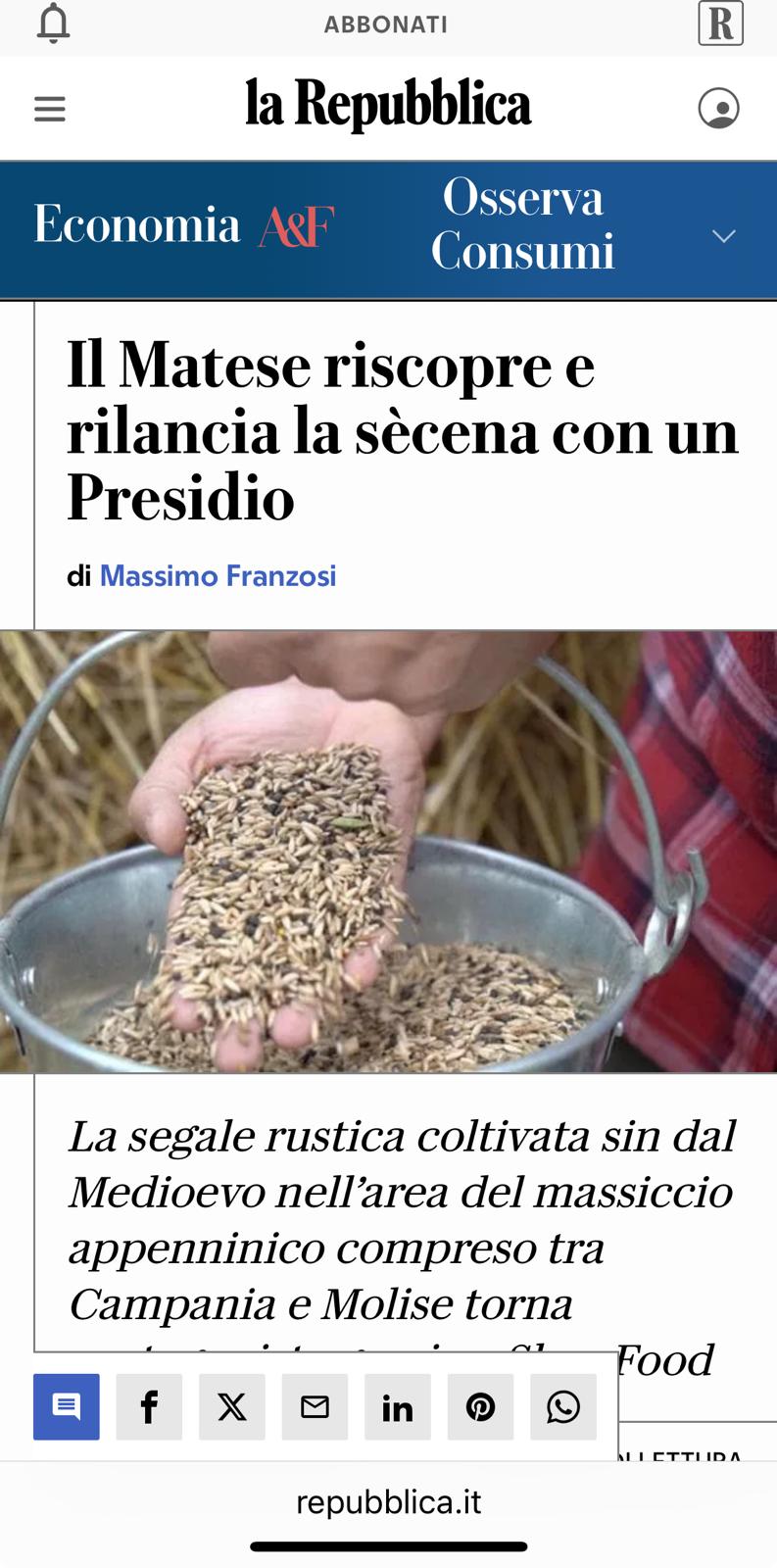
Task: Share article on LinkedIn
Action: coord(398,1407)
